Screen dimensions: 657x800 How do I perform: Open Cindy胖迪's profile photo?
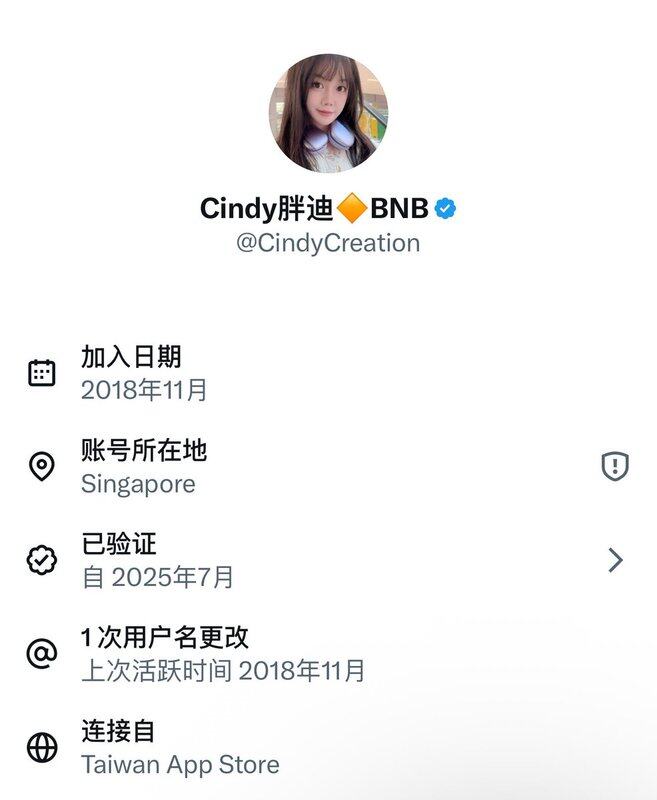tap(328, 113)
